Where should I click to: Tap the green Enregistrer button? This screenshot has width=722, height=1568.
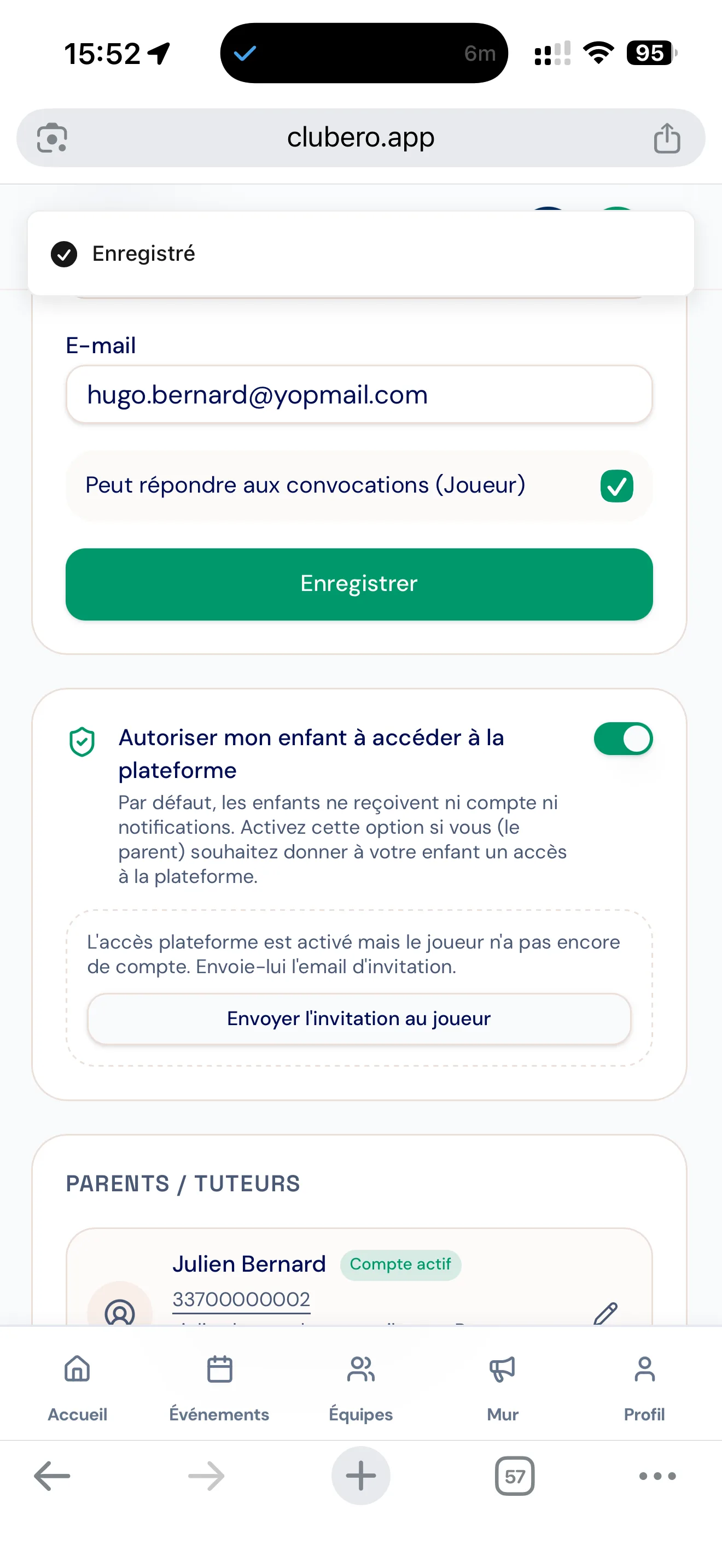[359, 584]
